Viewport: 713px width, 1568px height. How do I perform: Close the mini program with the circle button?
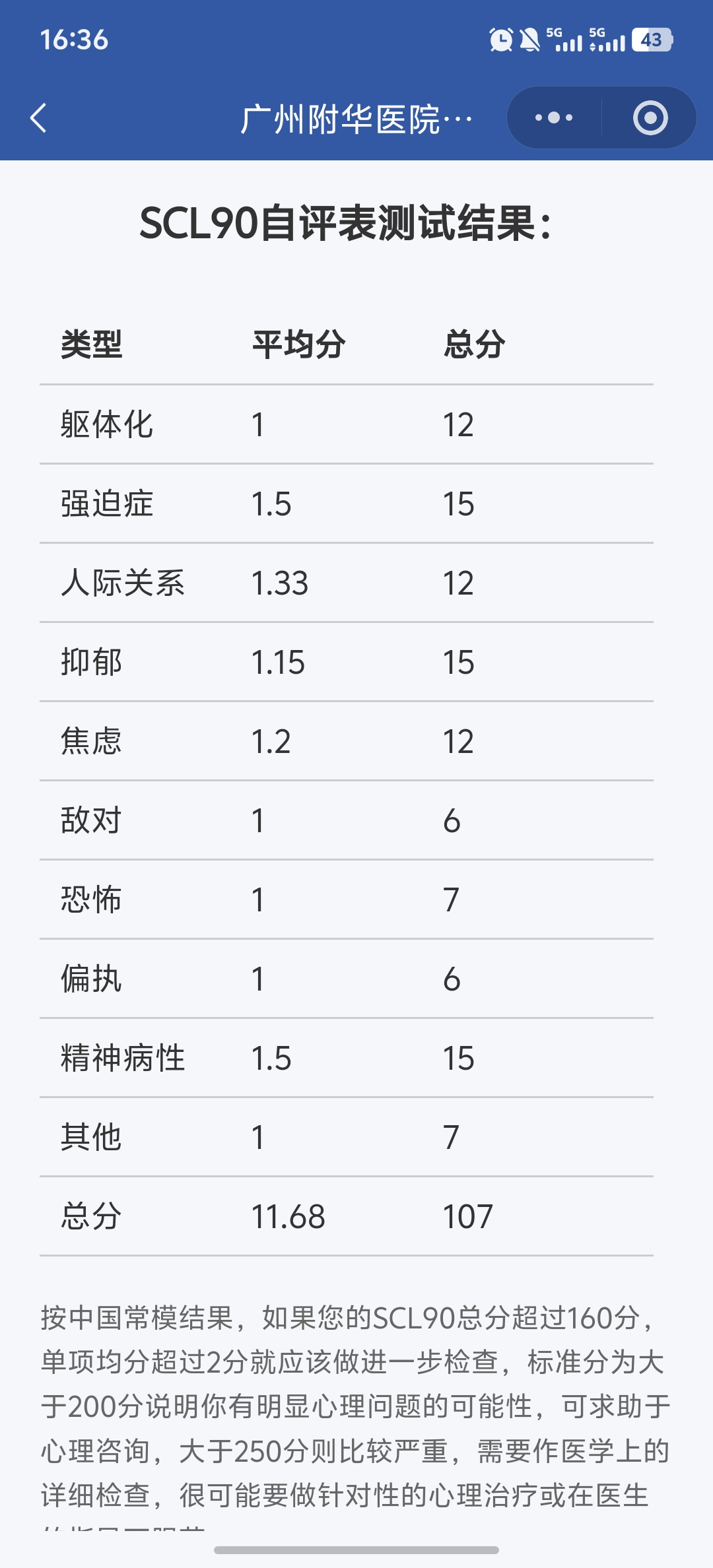click(650, 118)
